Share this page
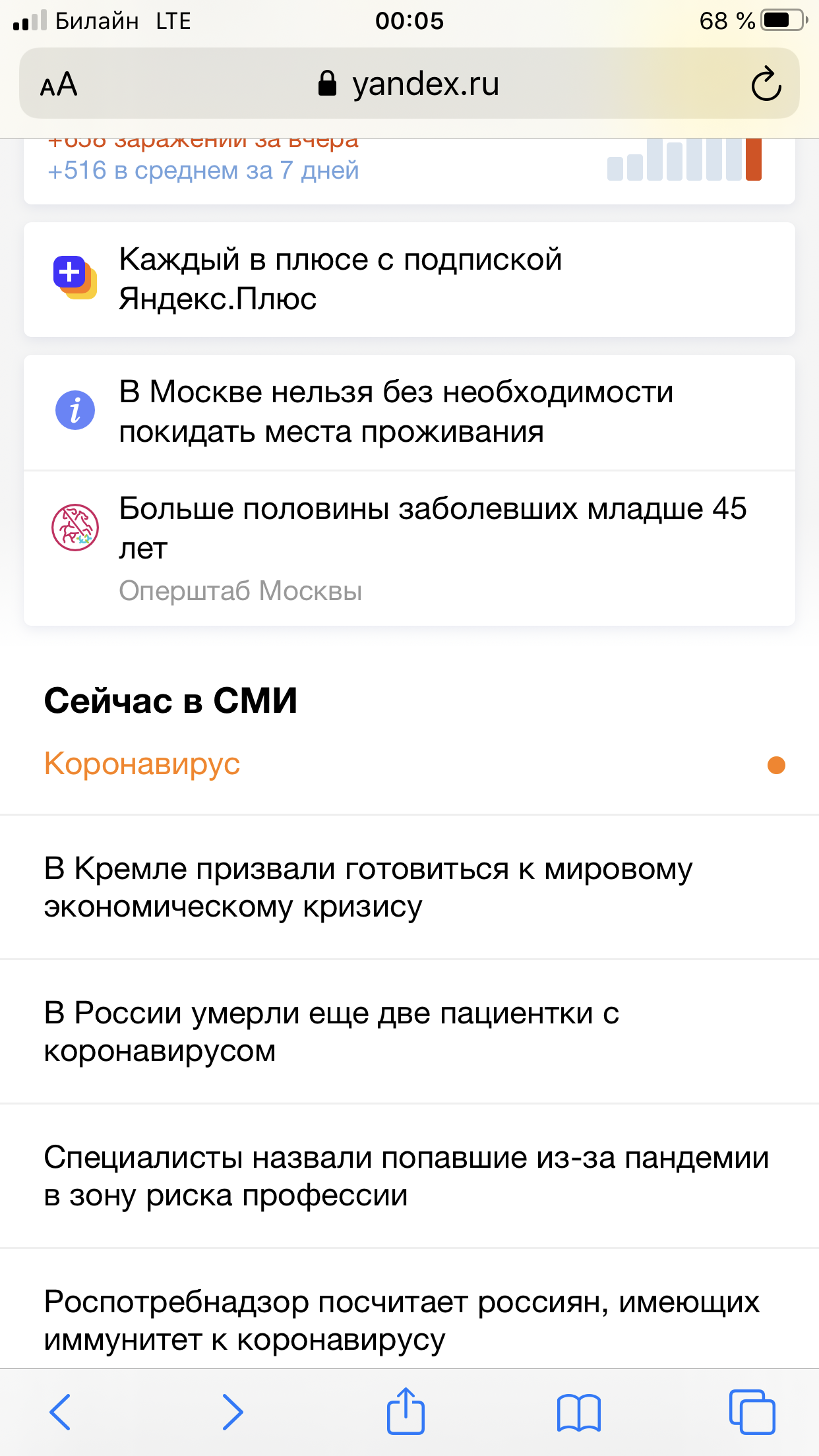This screenshot has height=1456, width=819. (x=406, y=1410)
